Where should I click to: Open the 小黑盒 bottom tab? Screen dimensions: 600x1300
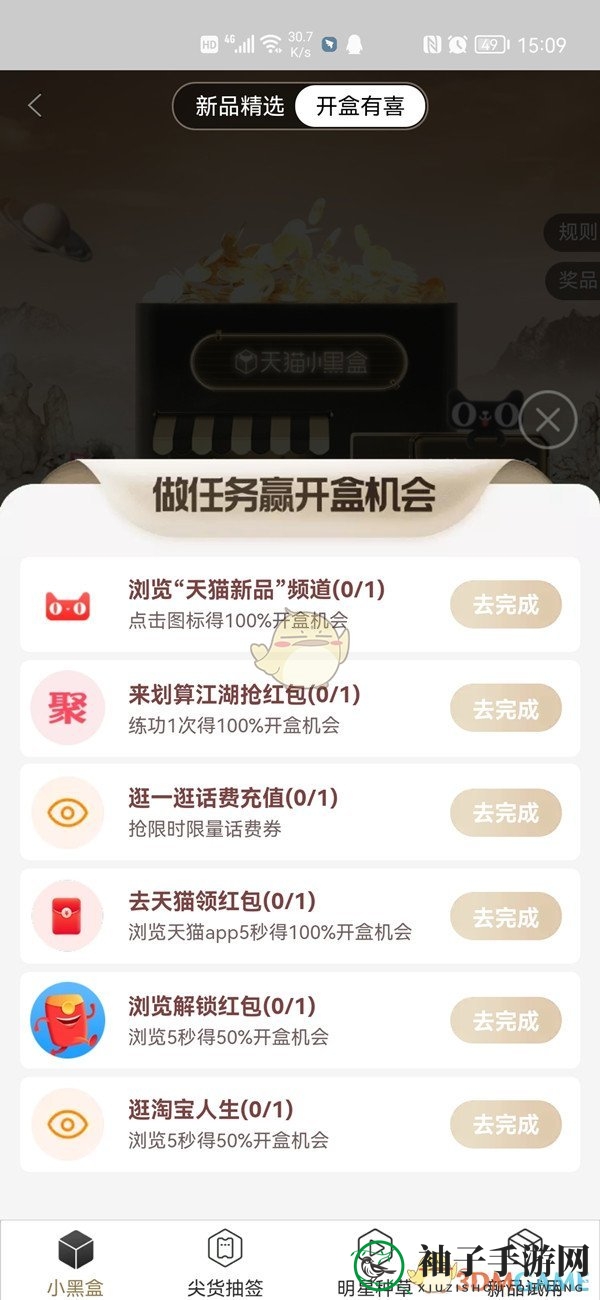pos(75,1260)
